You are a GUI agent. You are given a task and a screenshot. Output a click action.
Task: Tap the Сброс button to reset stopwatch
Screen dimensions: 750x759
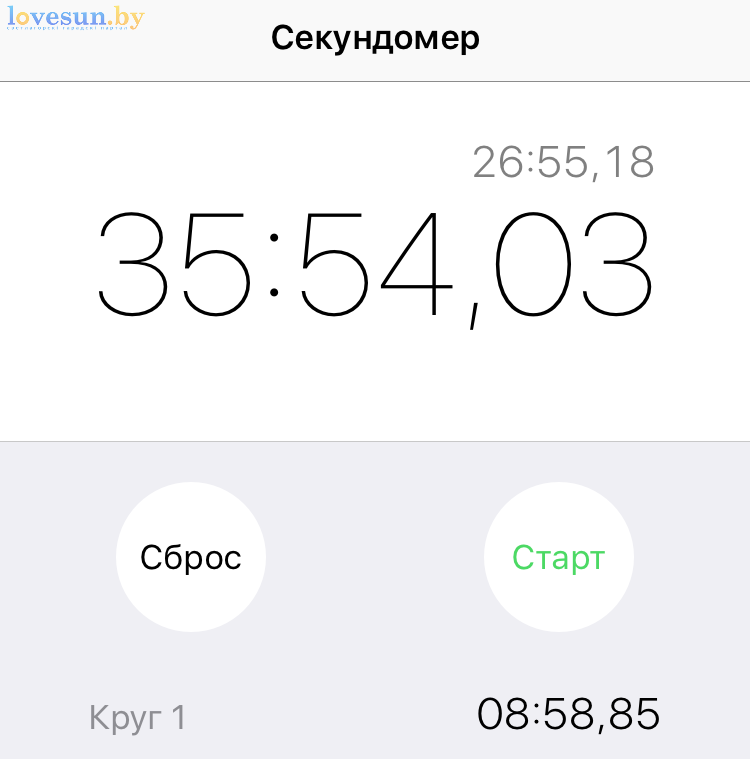[191, 557]
